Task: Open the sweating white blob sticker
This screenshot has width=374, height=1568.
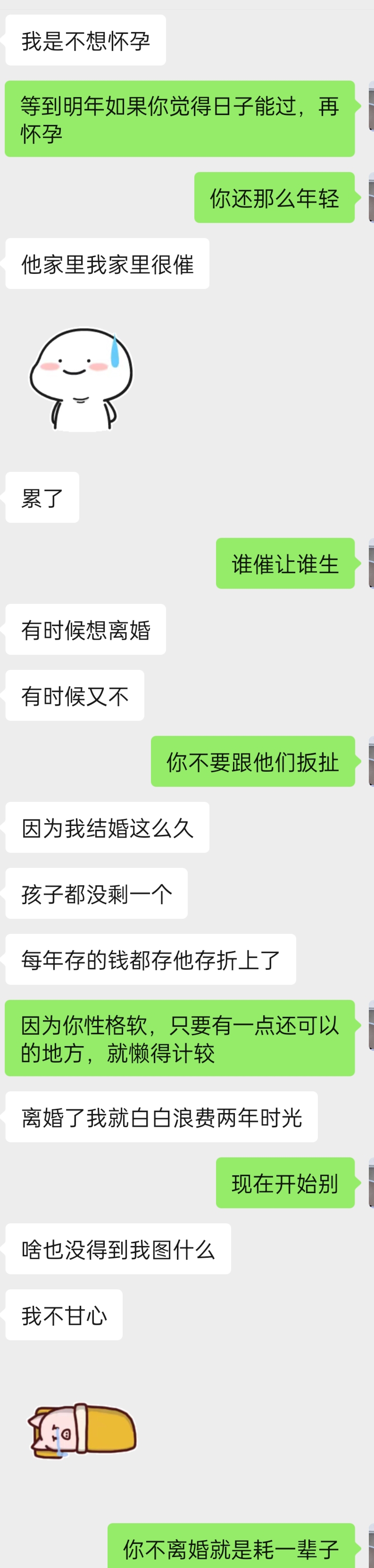Action: pos(81,379)
